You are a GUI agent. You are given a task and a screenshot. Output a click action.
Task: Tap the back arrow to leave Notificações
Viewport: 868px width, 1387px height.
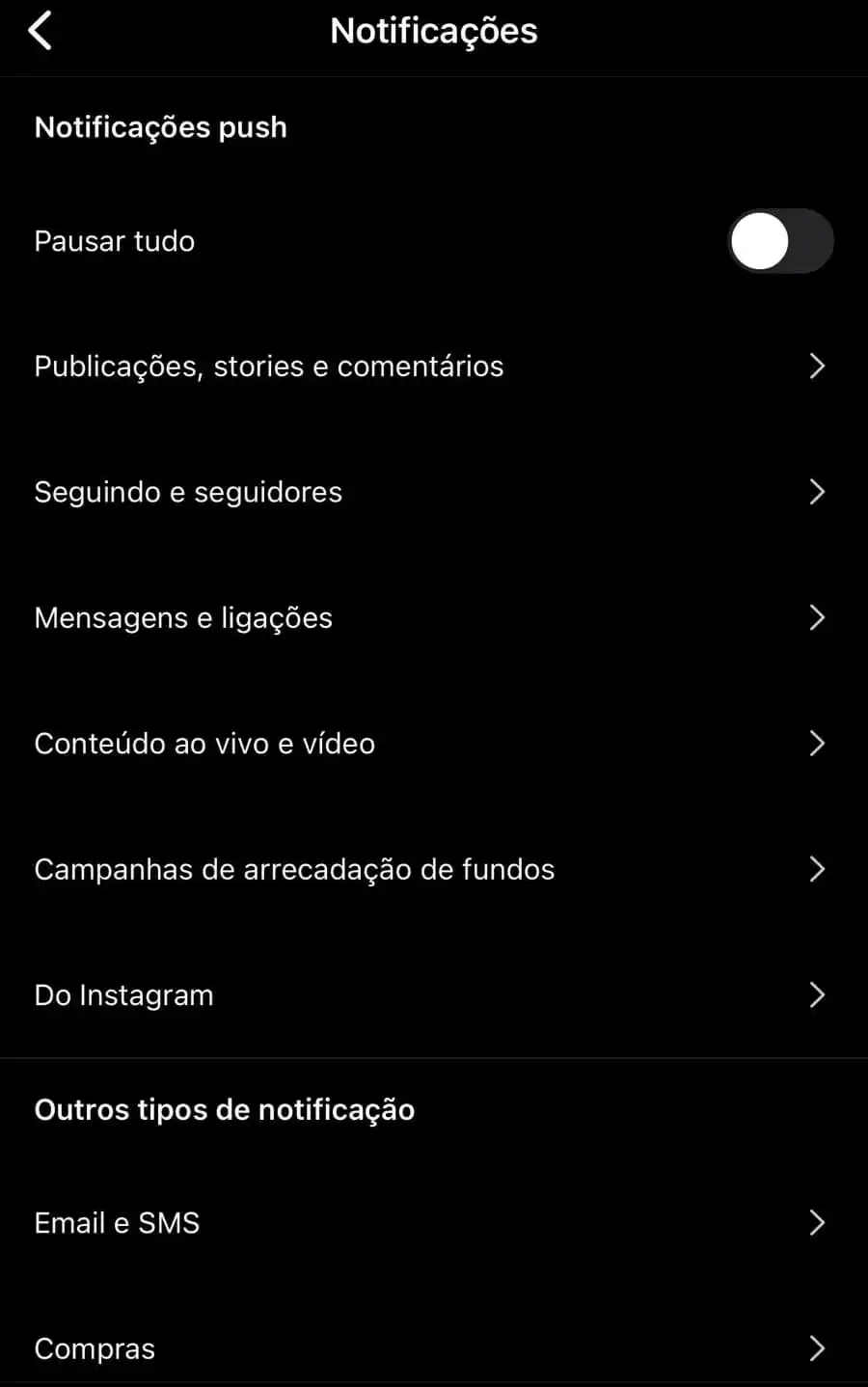41,30
